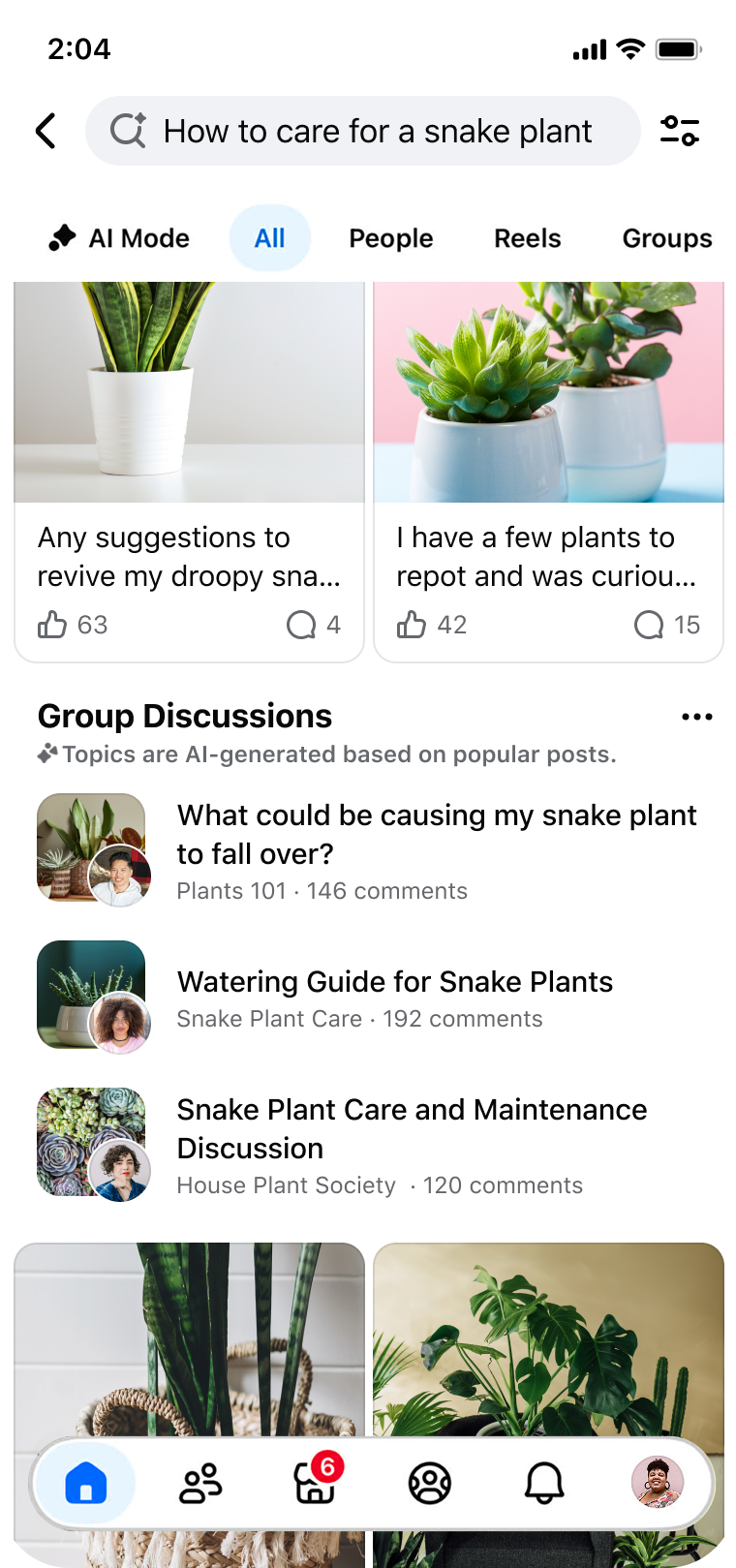The width and height of the screenshot is (736, 1568).
Task: Open the search filters icon
Action: coord(681,131)
